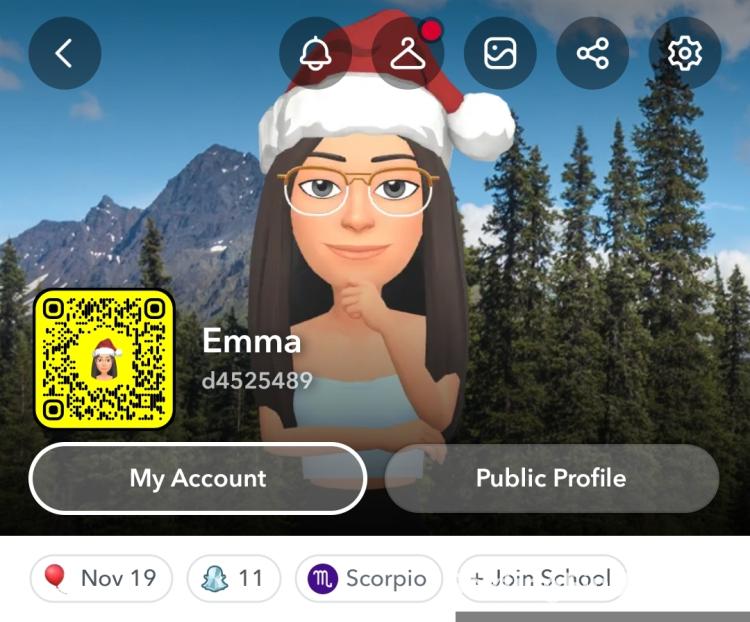Open the notifications bell
This screenshot has height=622, width=750.
(315, 53)
